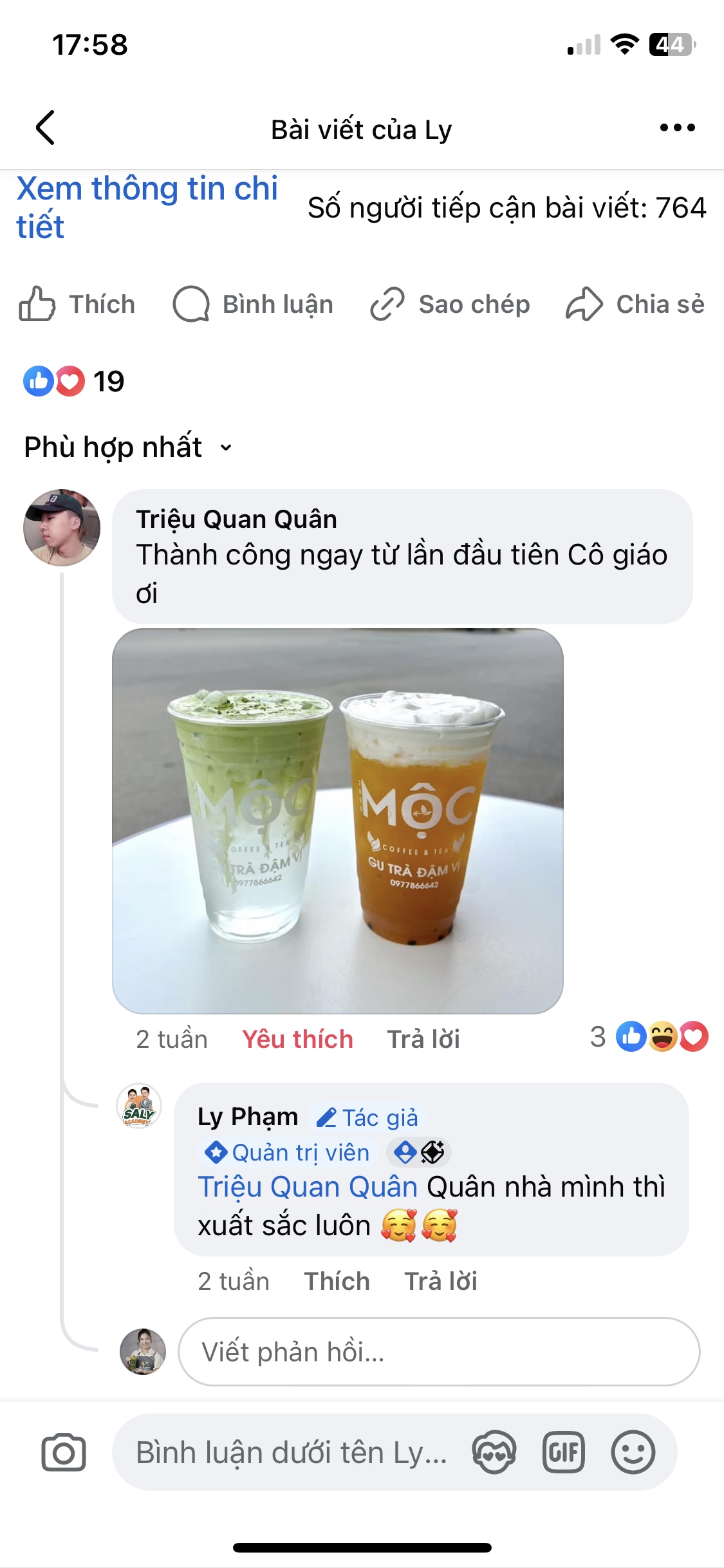
Task: Open the avatar sticker picker
Action: pyautogui.click(x=494, y=1452)
